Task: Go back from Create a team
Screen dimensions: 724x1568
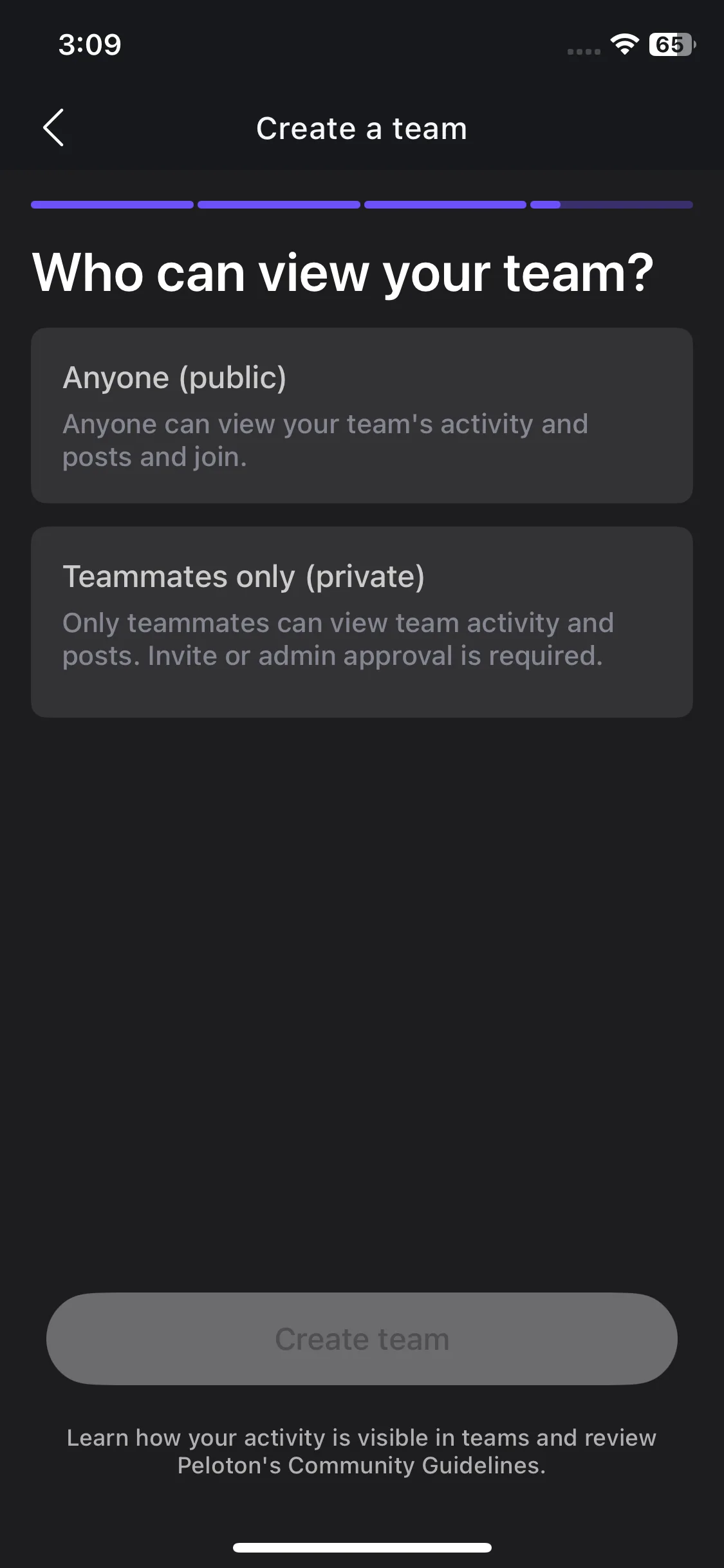Action: (x=53, y=127)
